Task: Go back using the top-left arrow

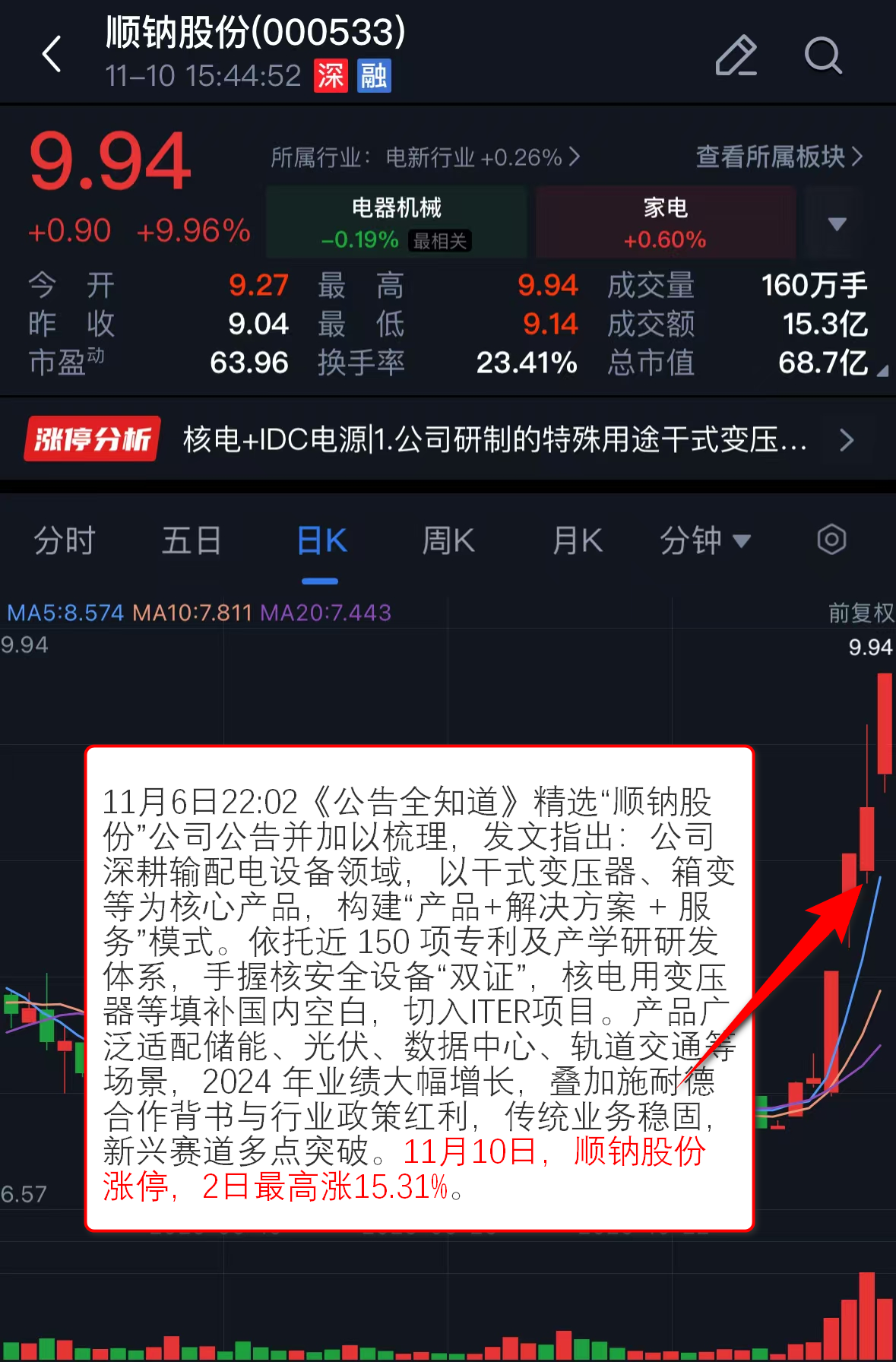Action: pyautogui.click(x=52, y=55)
